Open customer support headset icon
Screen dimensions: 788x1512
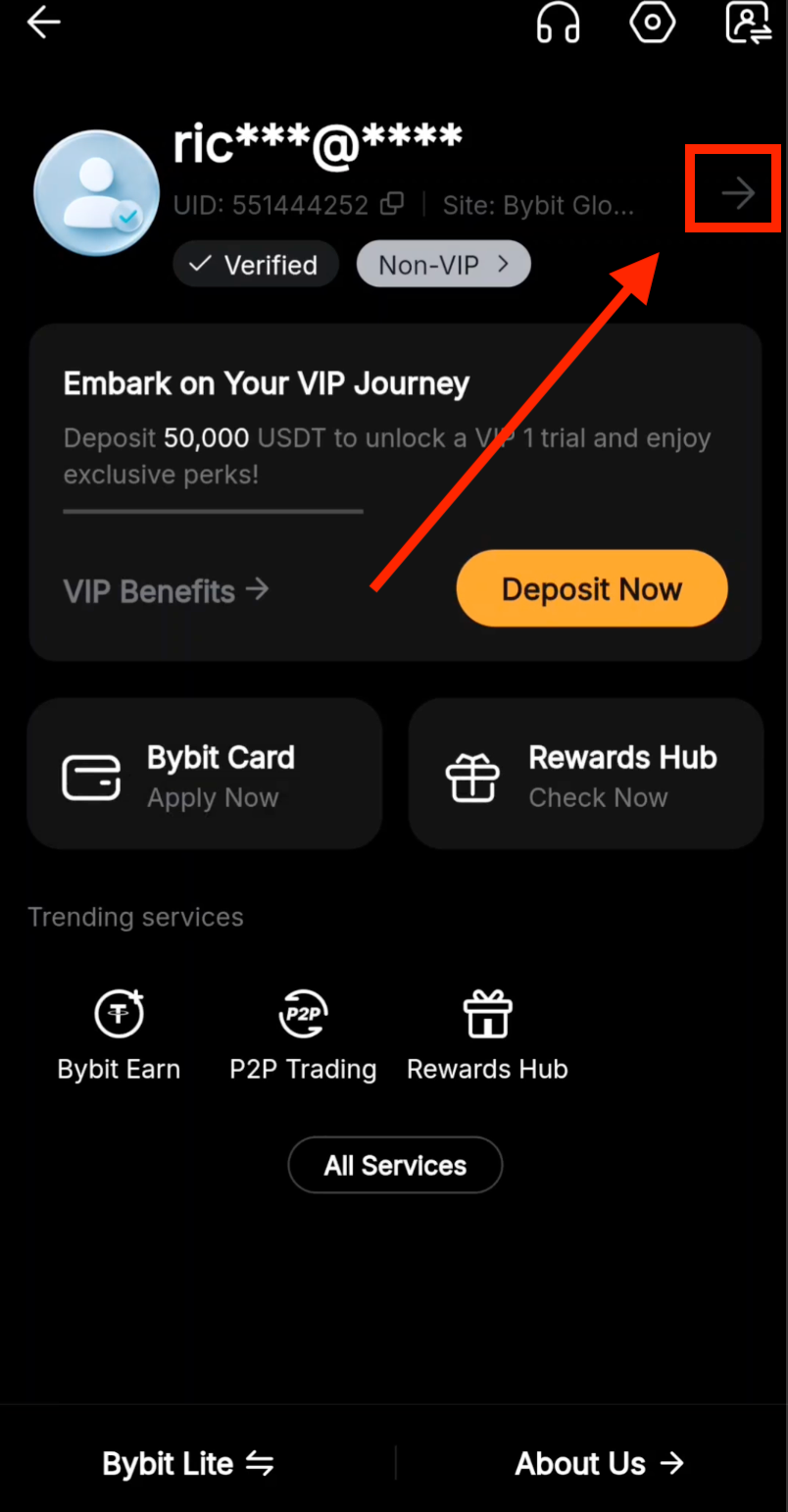[558, 23]
